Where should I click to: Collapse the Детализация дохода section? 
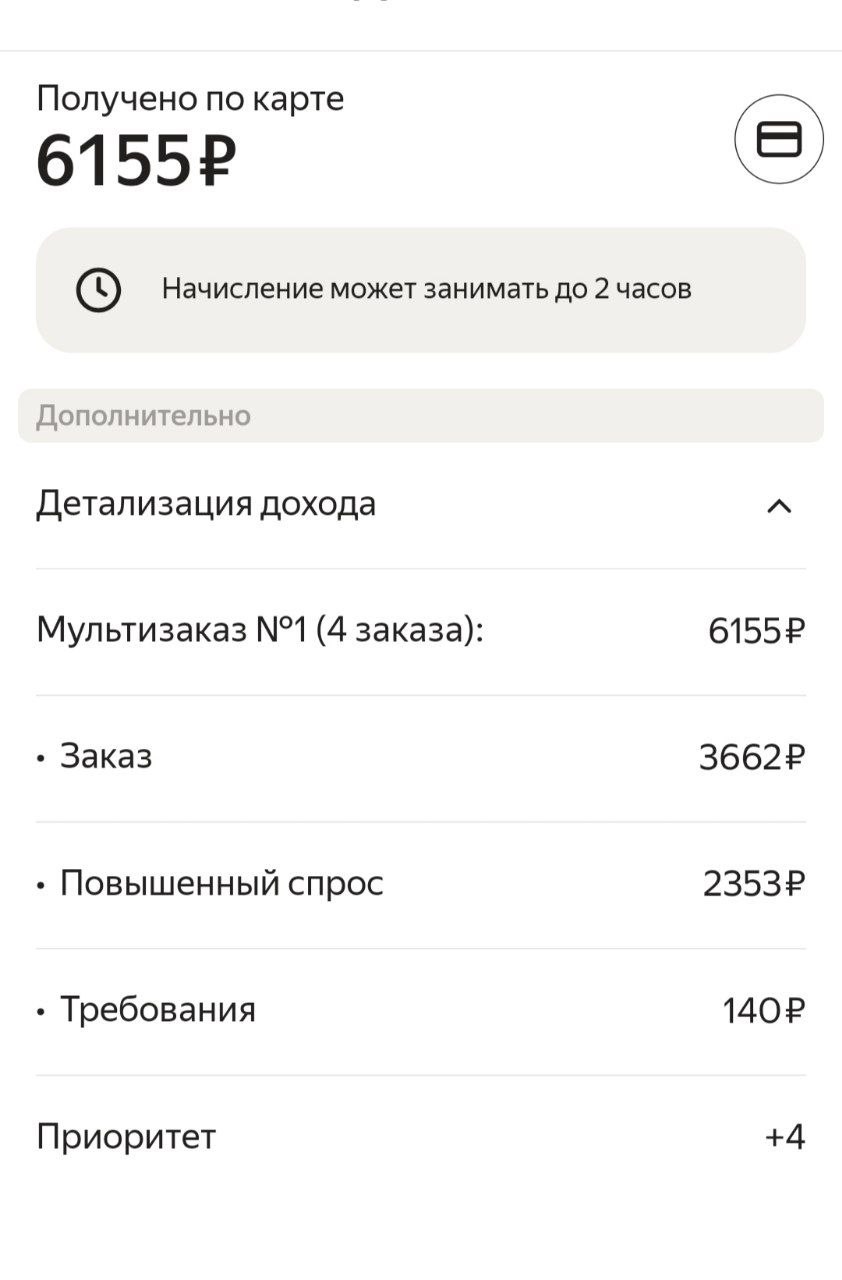(x=779, y=506)
